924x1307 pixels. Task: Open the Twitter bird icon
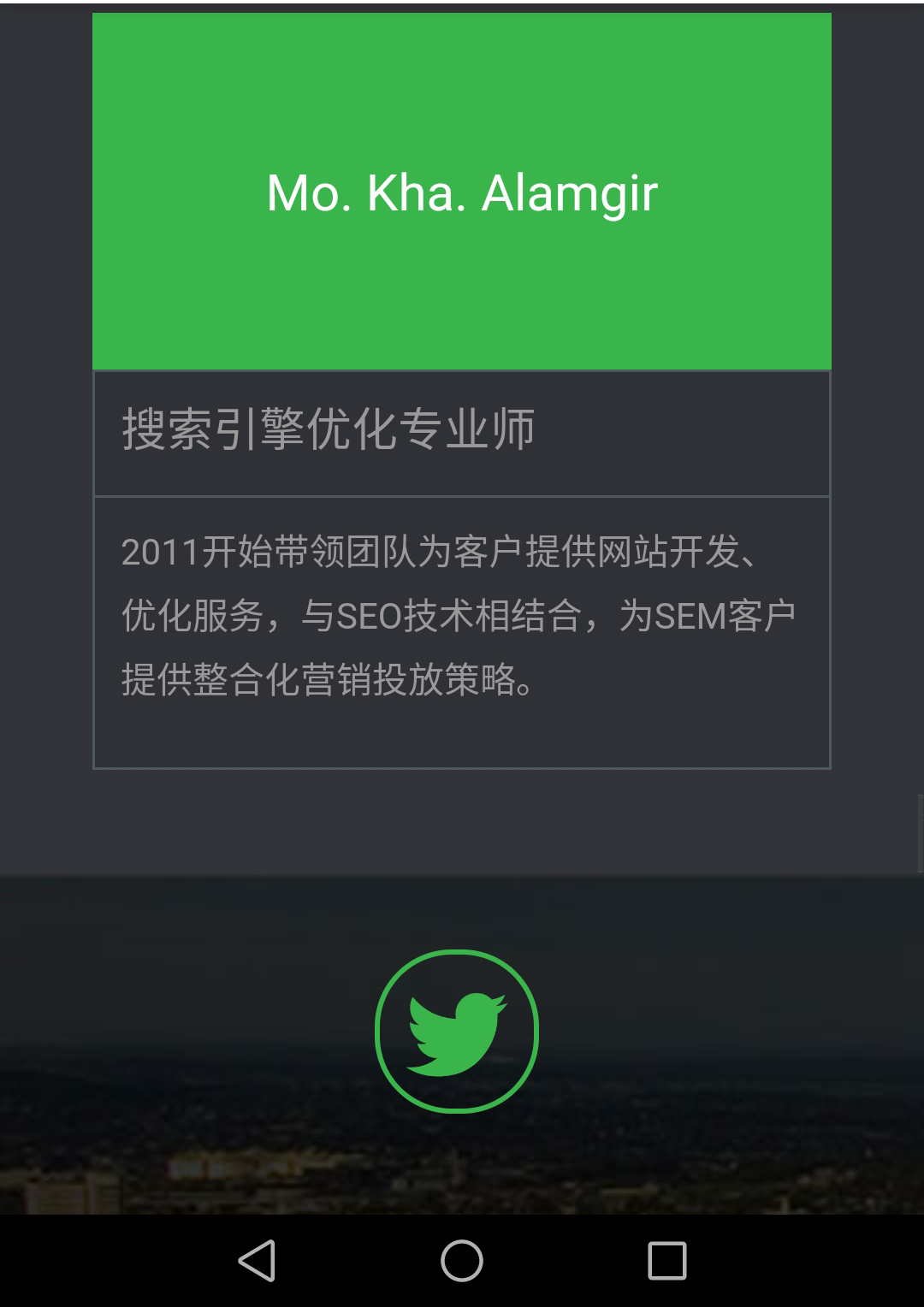pyautogui.click(x=457, y=1032)
